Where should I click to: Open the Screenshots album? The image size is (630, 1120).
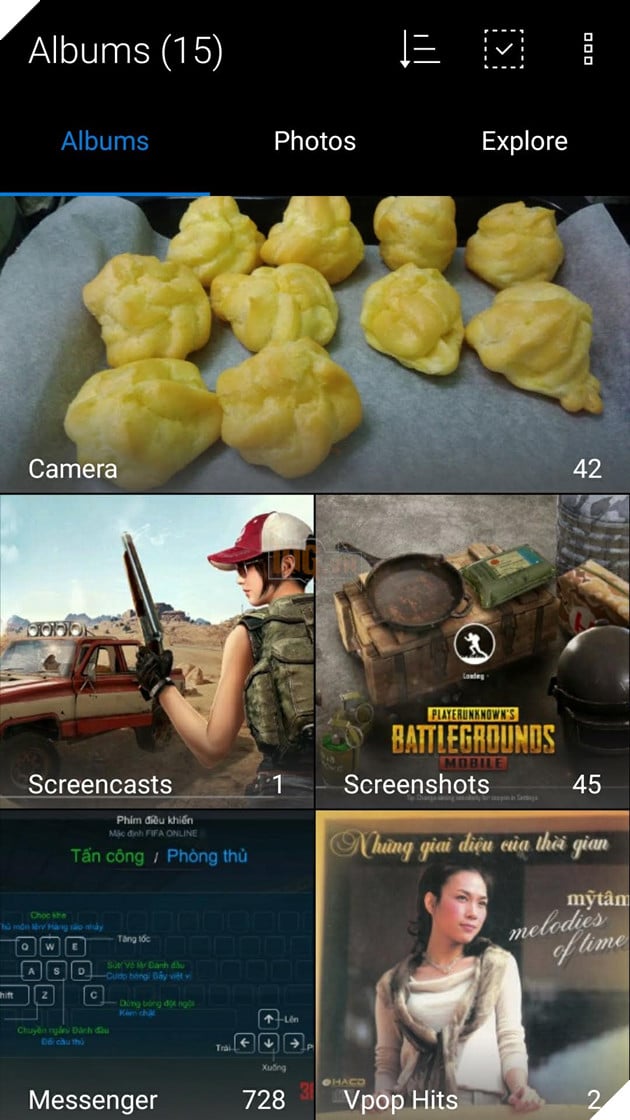473,650
